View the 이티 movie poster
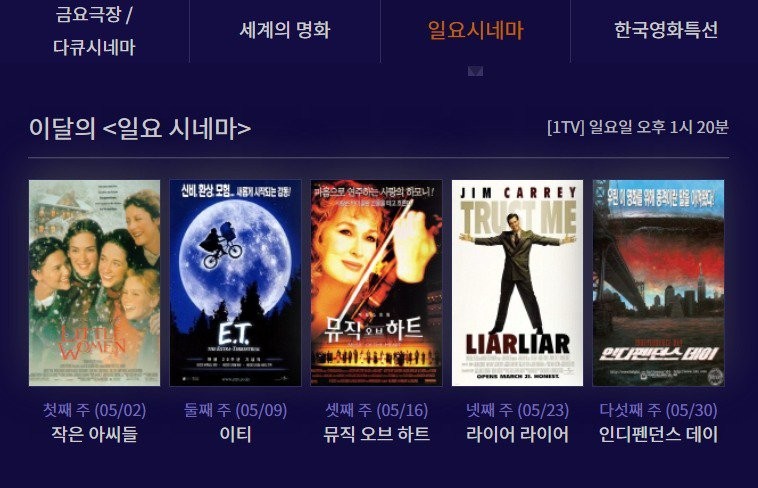This screenshot has height=488, width=758. (x=235, y=283)
